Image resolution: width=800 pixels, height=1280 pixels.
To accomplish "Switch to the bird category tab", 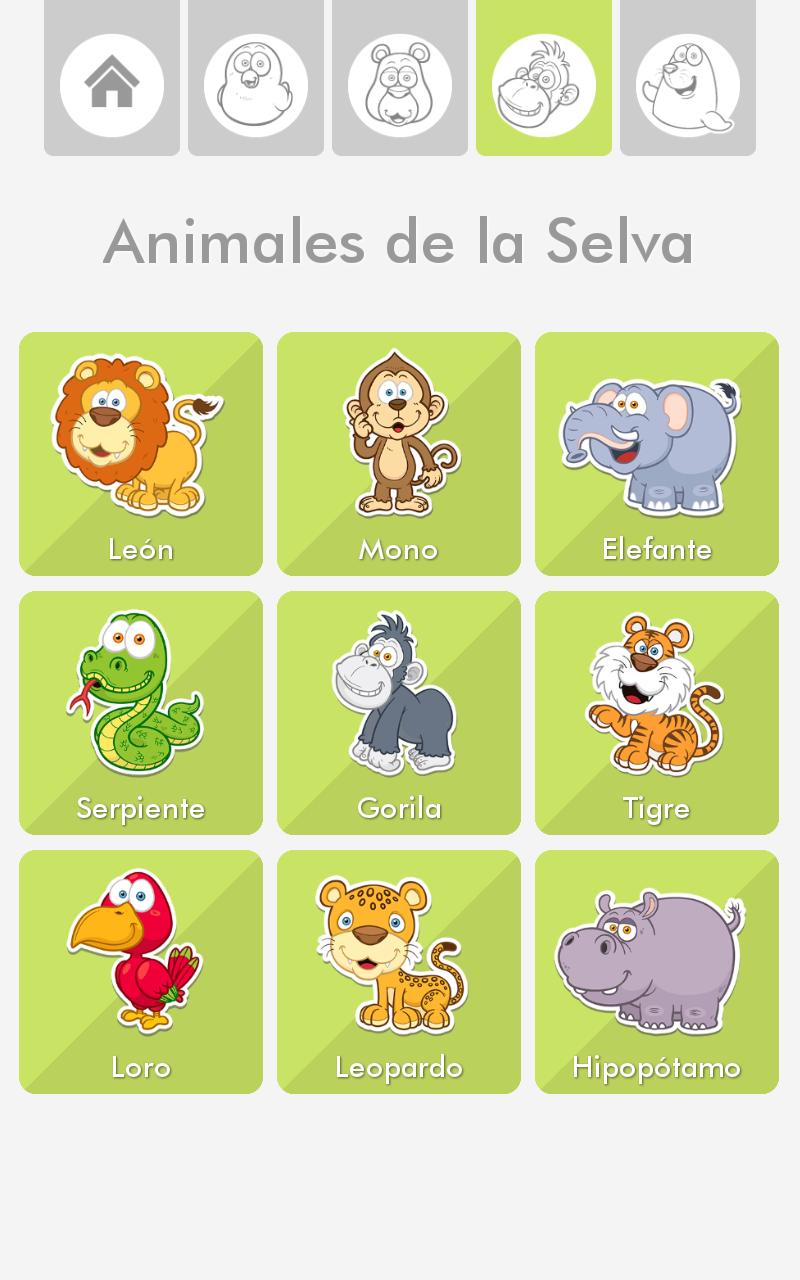I will click(256, 78).
